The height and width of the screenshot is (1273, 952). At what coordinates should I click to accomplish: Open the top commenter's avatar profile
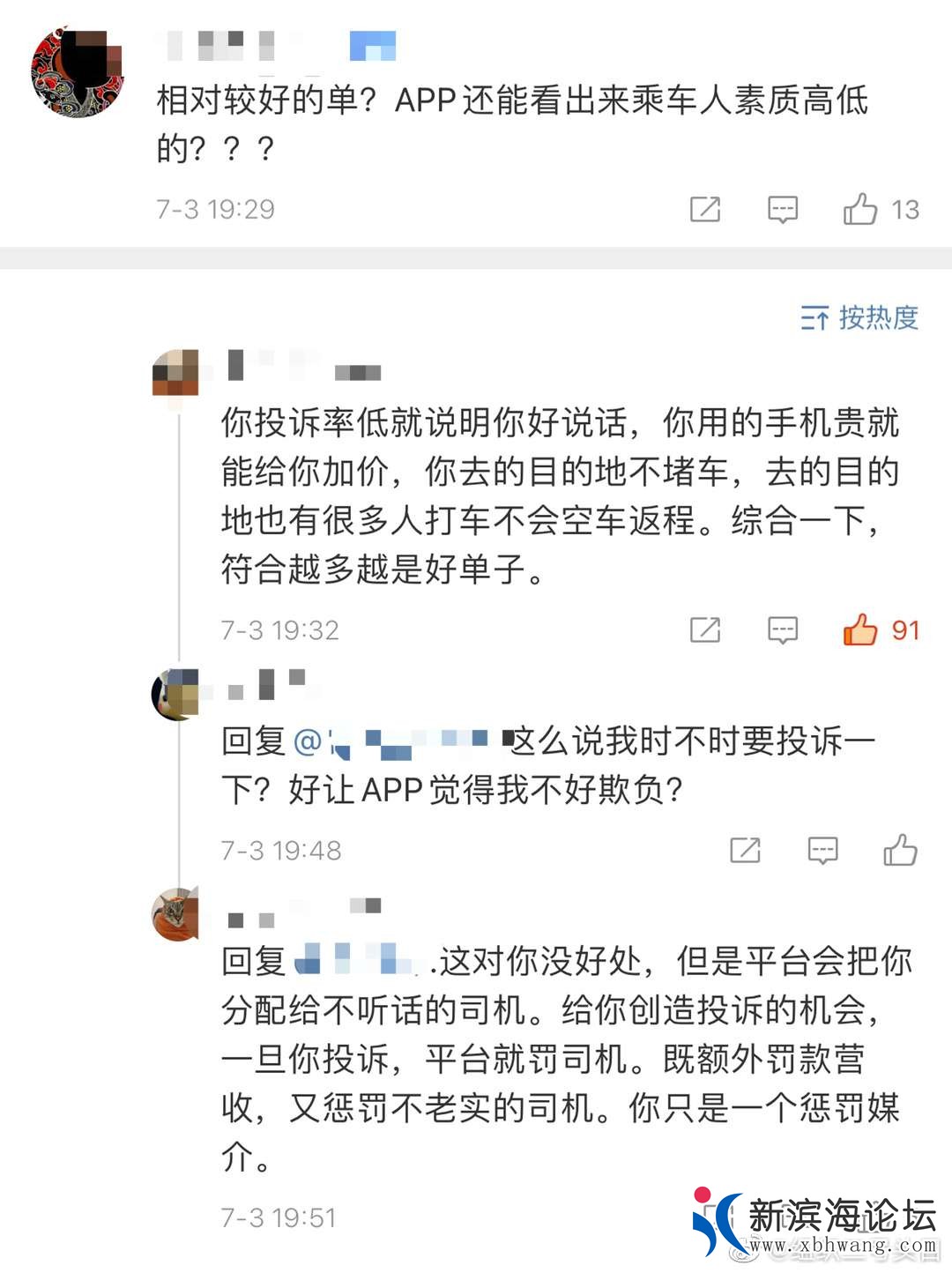pyautogui.click(x=78, y=72)
